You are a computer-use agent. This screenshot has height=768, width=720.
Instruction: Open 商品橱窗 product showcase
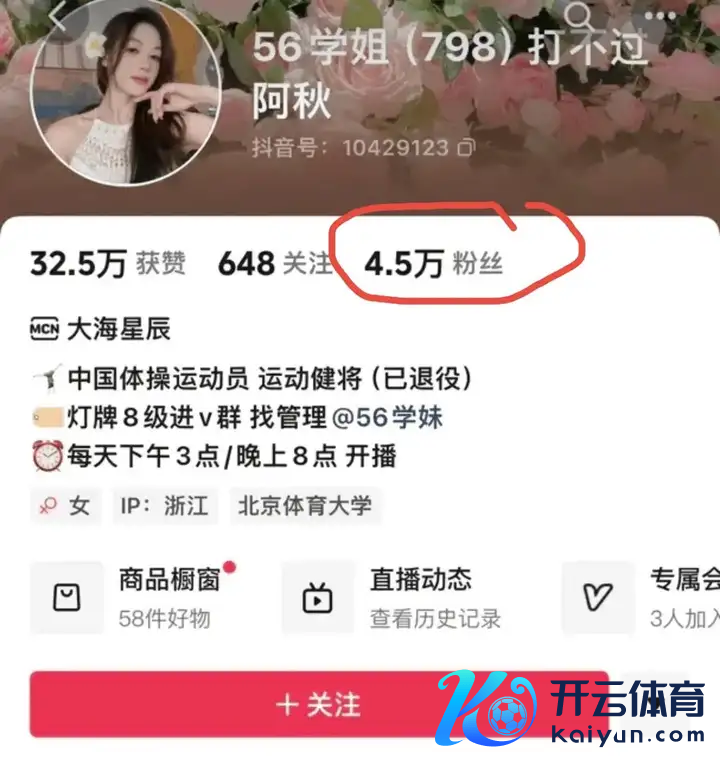140,597
